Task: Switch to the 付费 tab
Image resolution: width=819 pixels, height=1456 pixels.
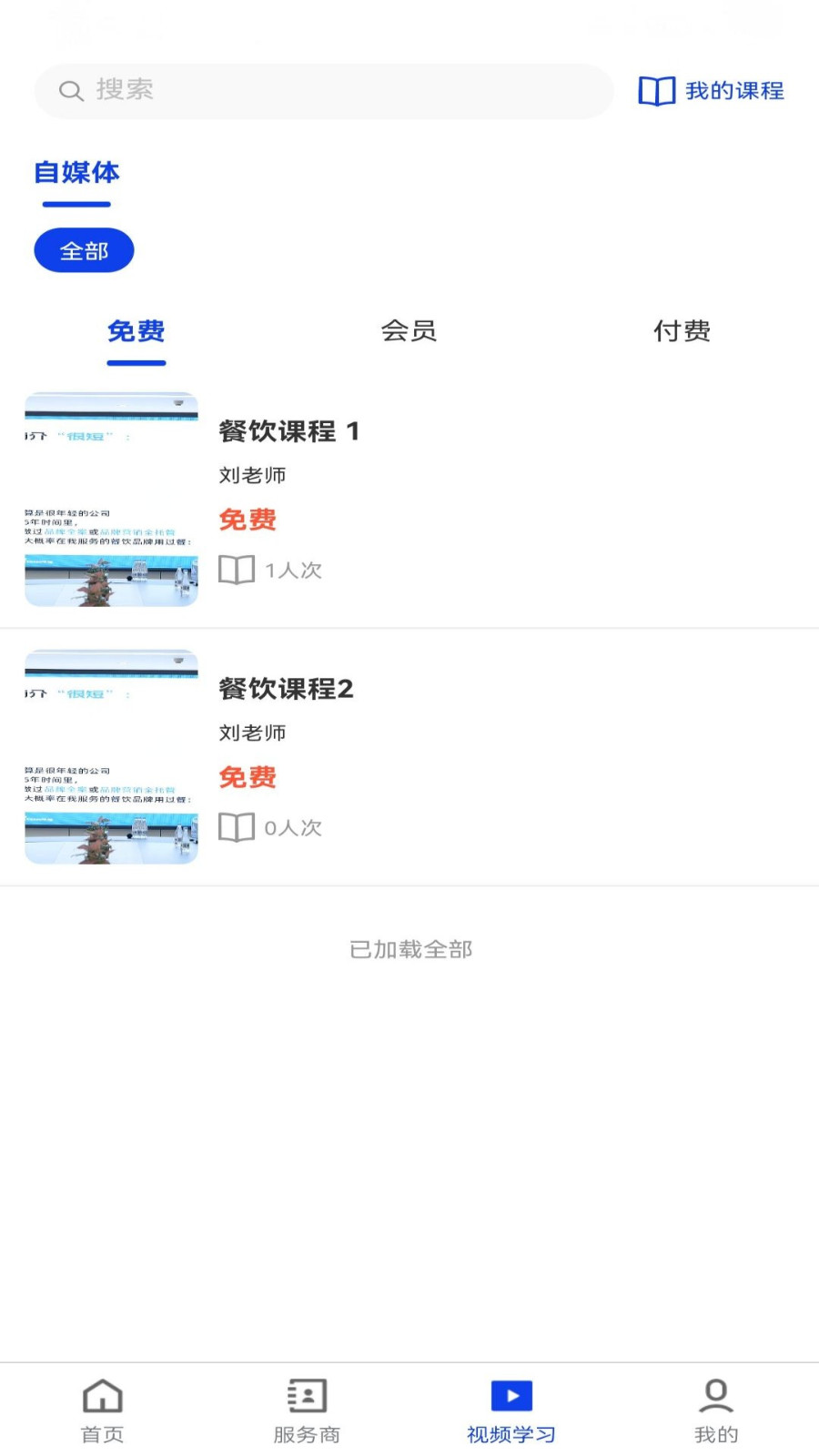Action: (x=682, y=331)
